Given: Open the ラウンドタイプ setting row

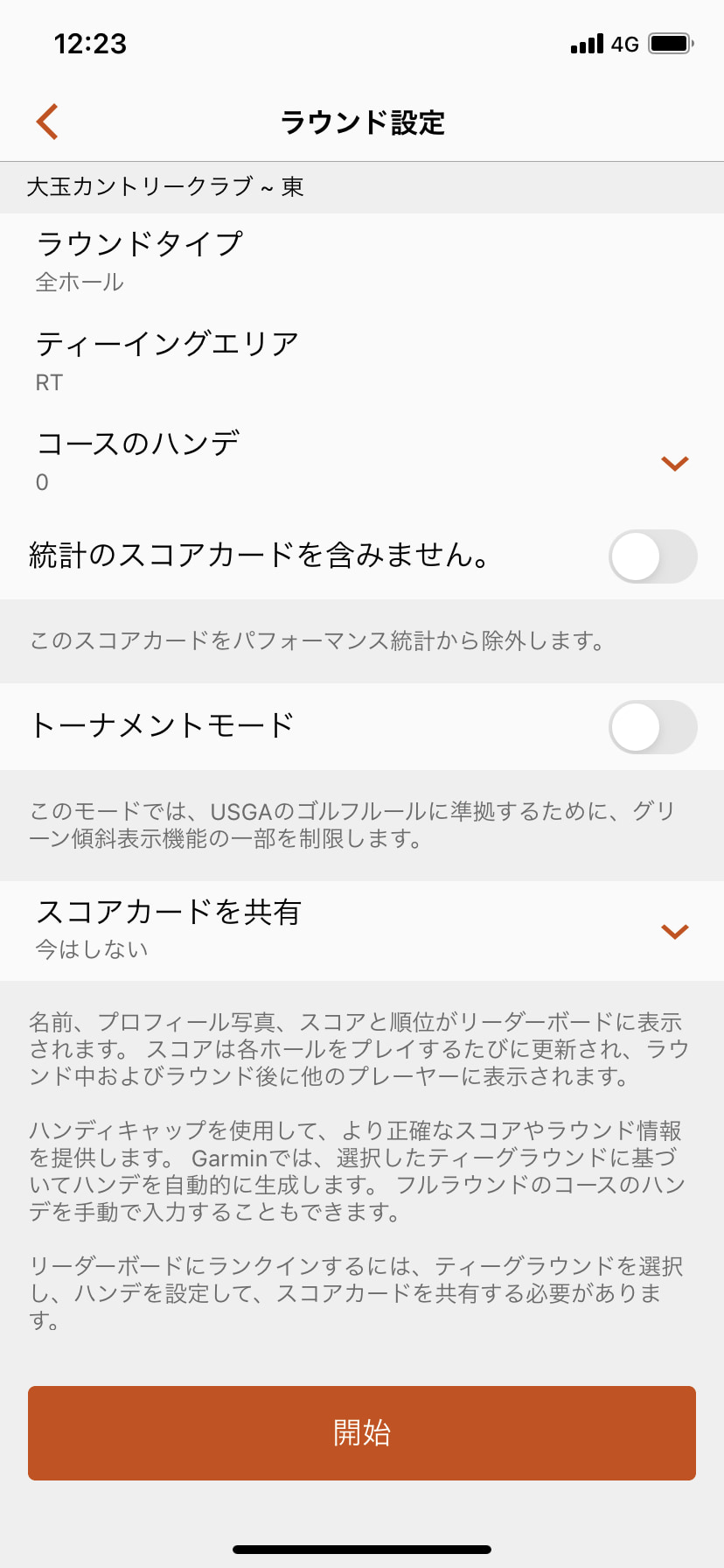Looking at the screenshot, I should click(362, 262).
